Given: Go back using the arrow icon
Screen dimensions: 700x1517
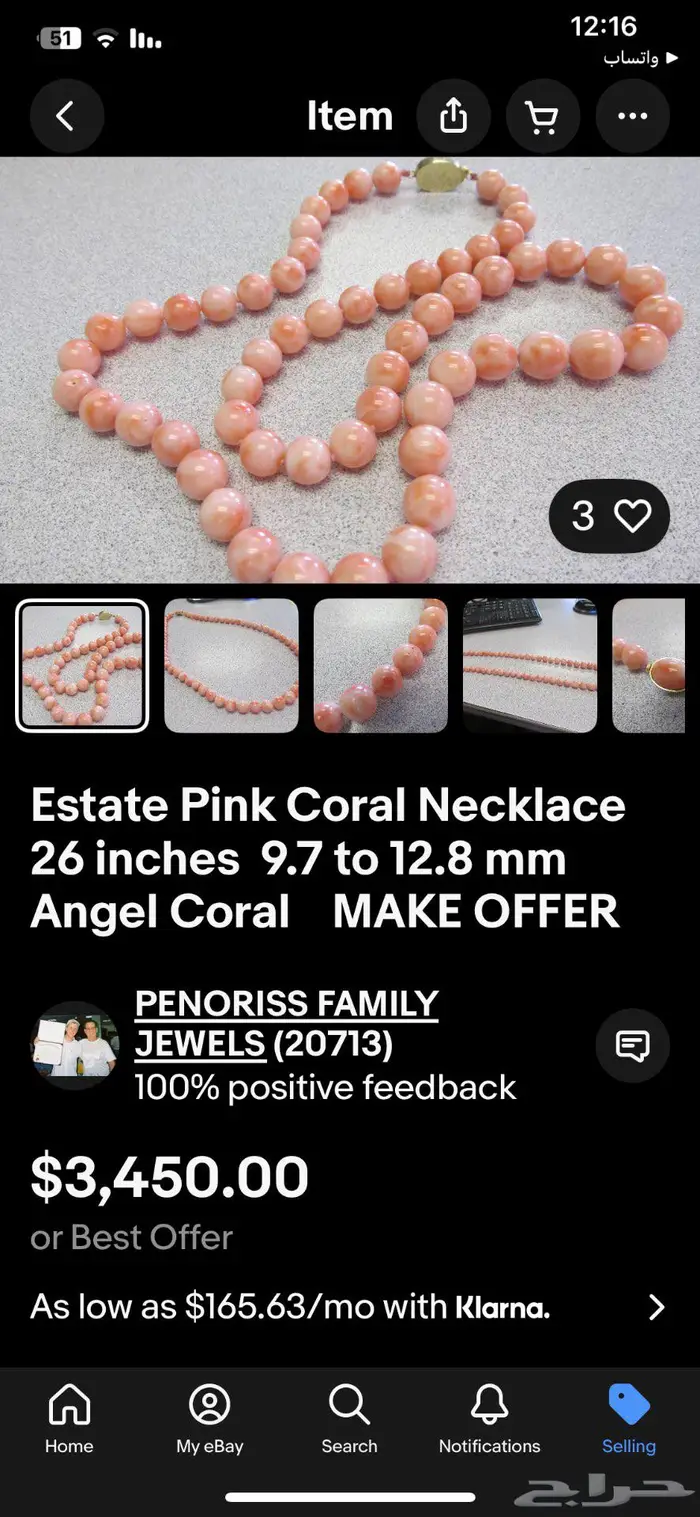Looking at the screenshot, I should tap(66, 117).
